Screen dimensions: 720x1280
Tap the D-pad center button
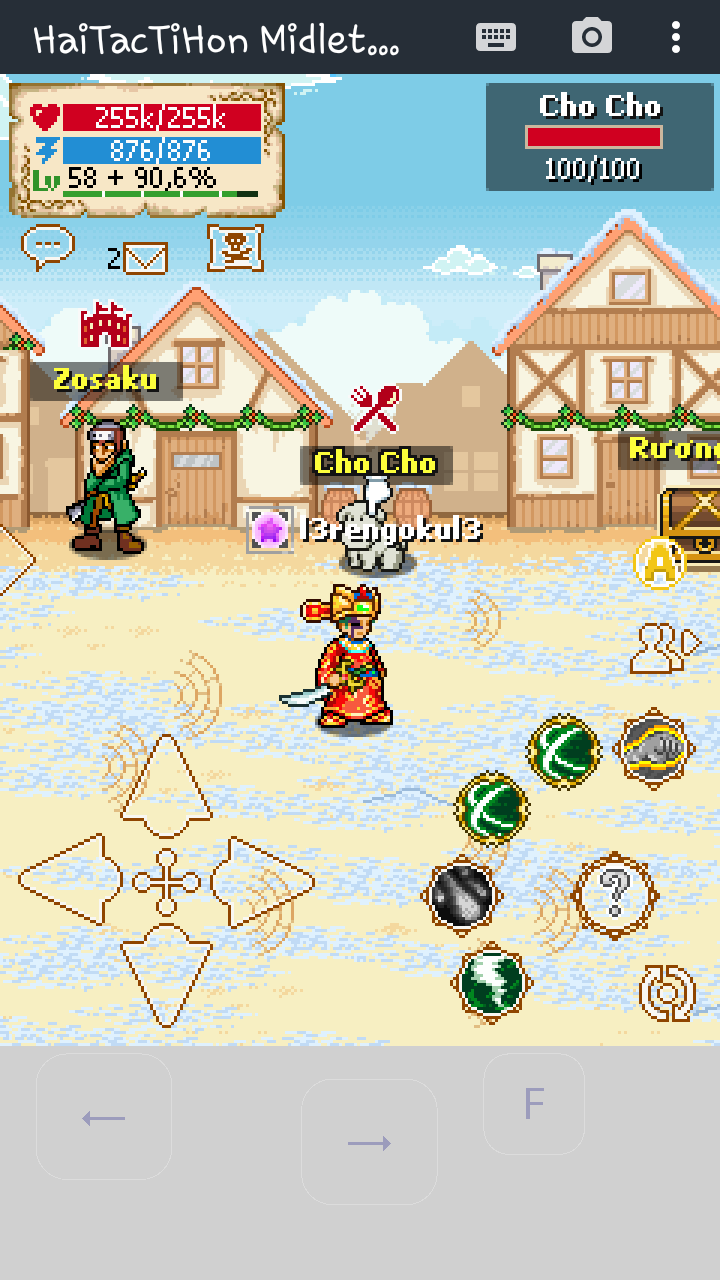coord(166,882)
